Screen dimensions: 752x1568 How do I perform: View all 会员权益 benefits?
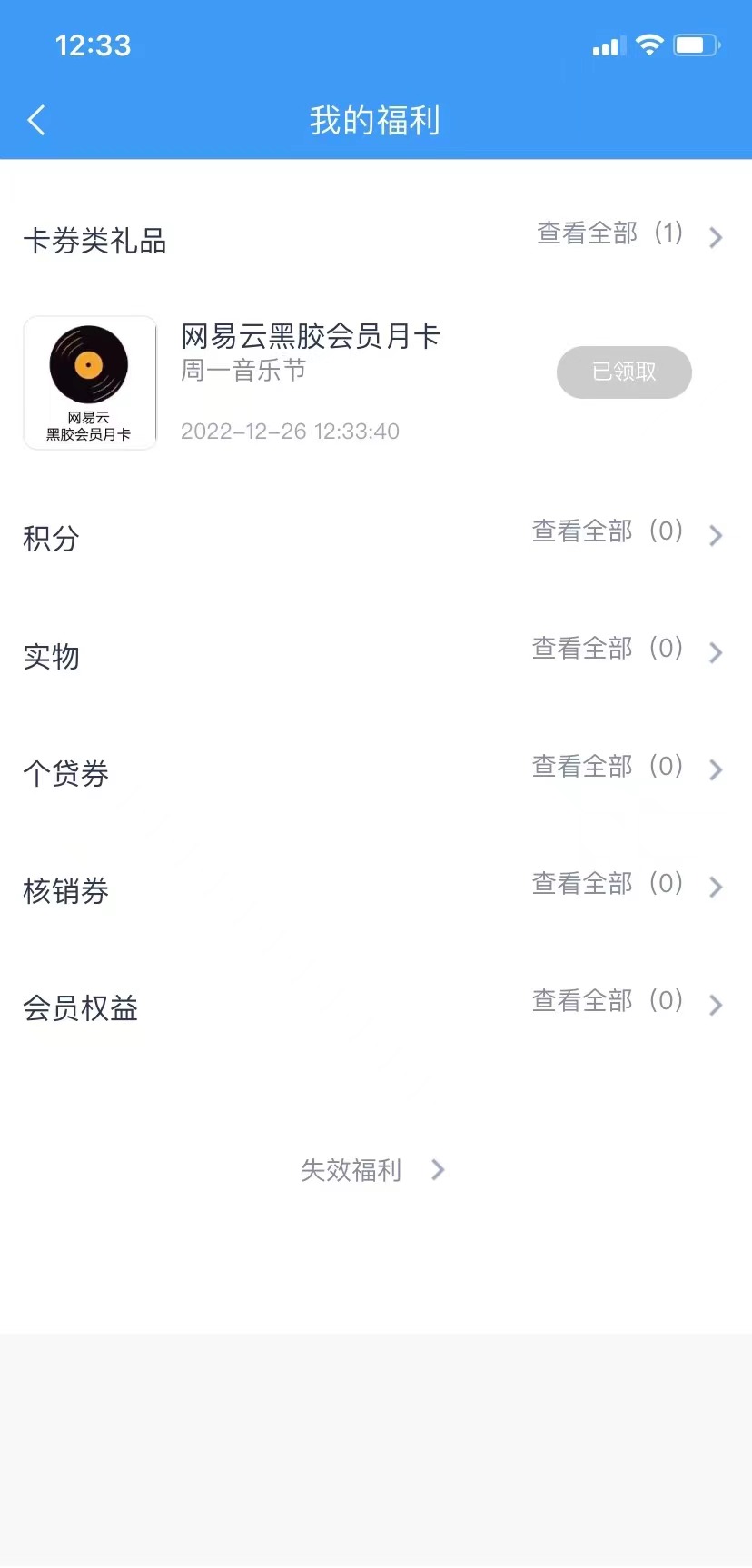(x=626, y=1003)
